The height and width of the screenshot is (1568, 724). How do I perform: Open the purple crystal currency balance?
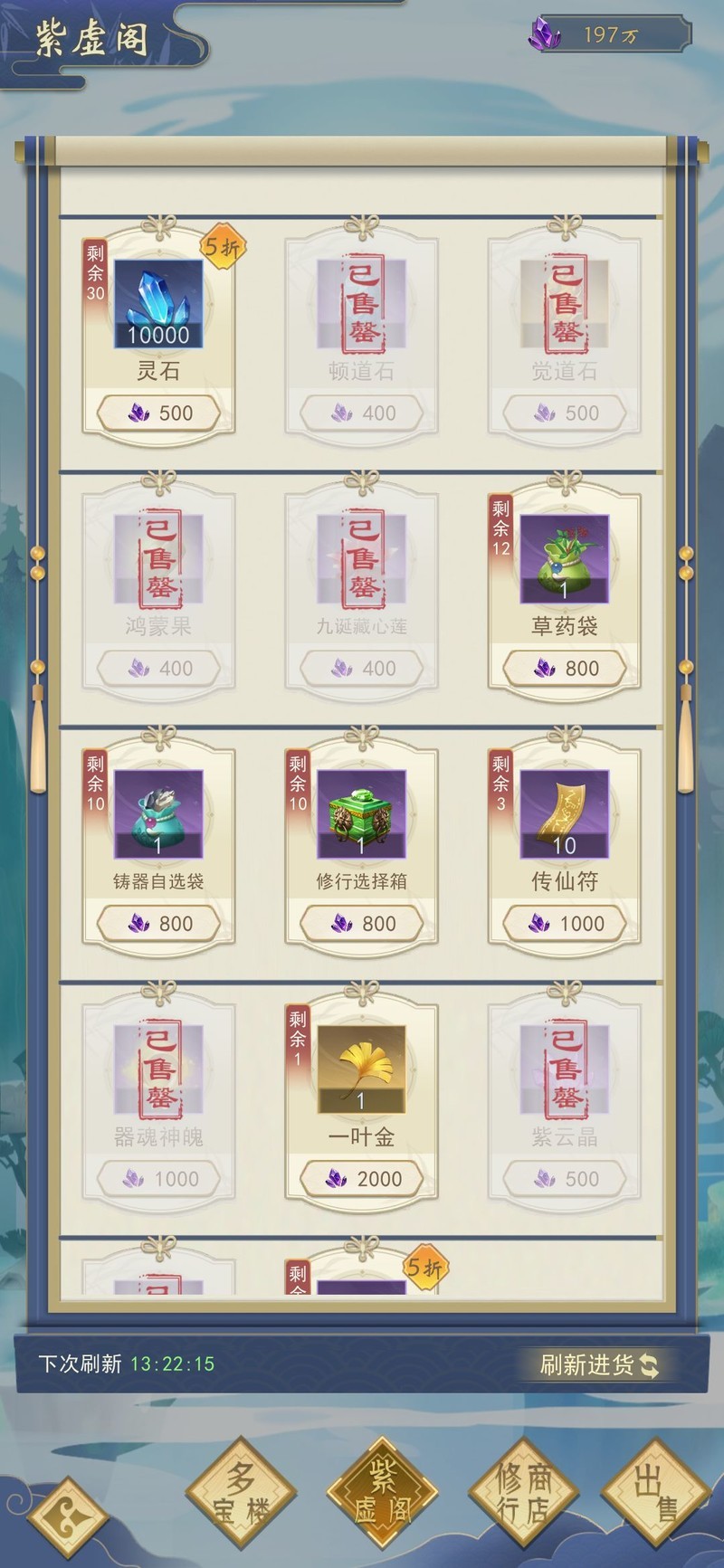coord(609,35)
